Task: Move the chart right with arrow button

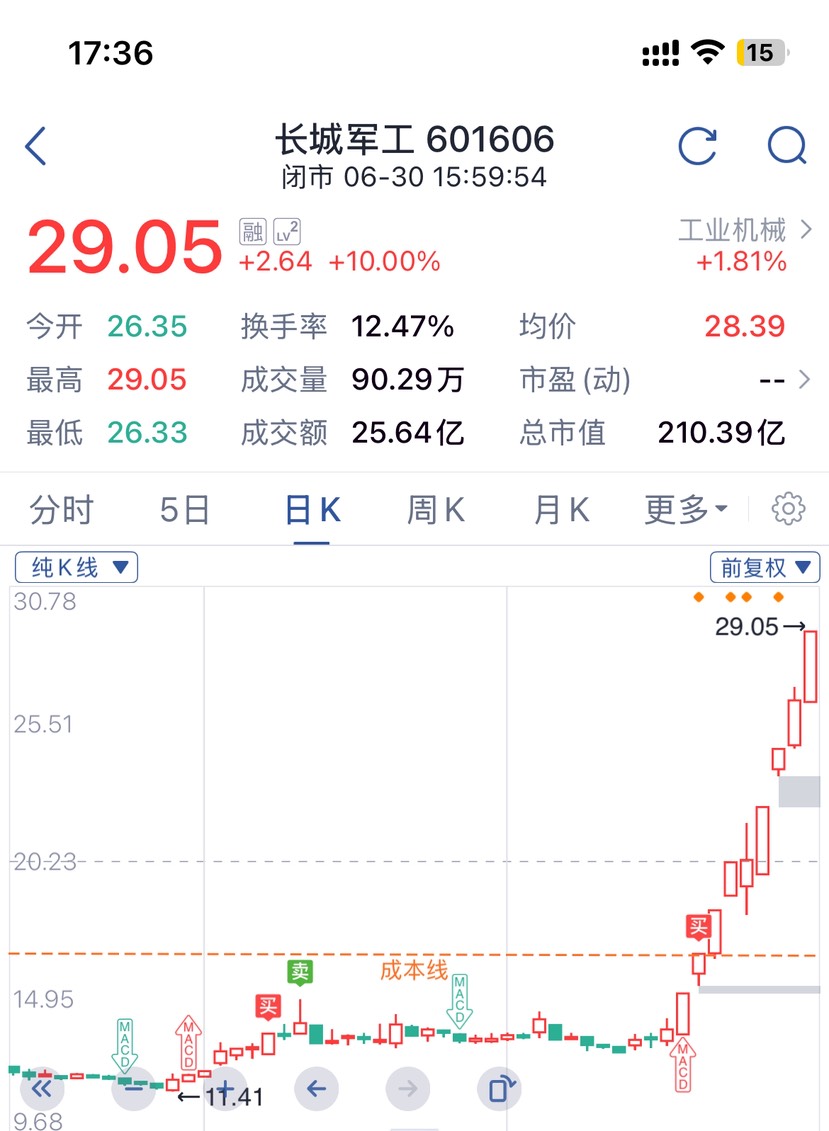Action: 408,1088
